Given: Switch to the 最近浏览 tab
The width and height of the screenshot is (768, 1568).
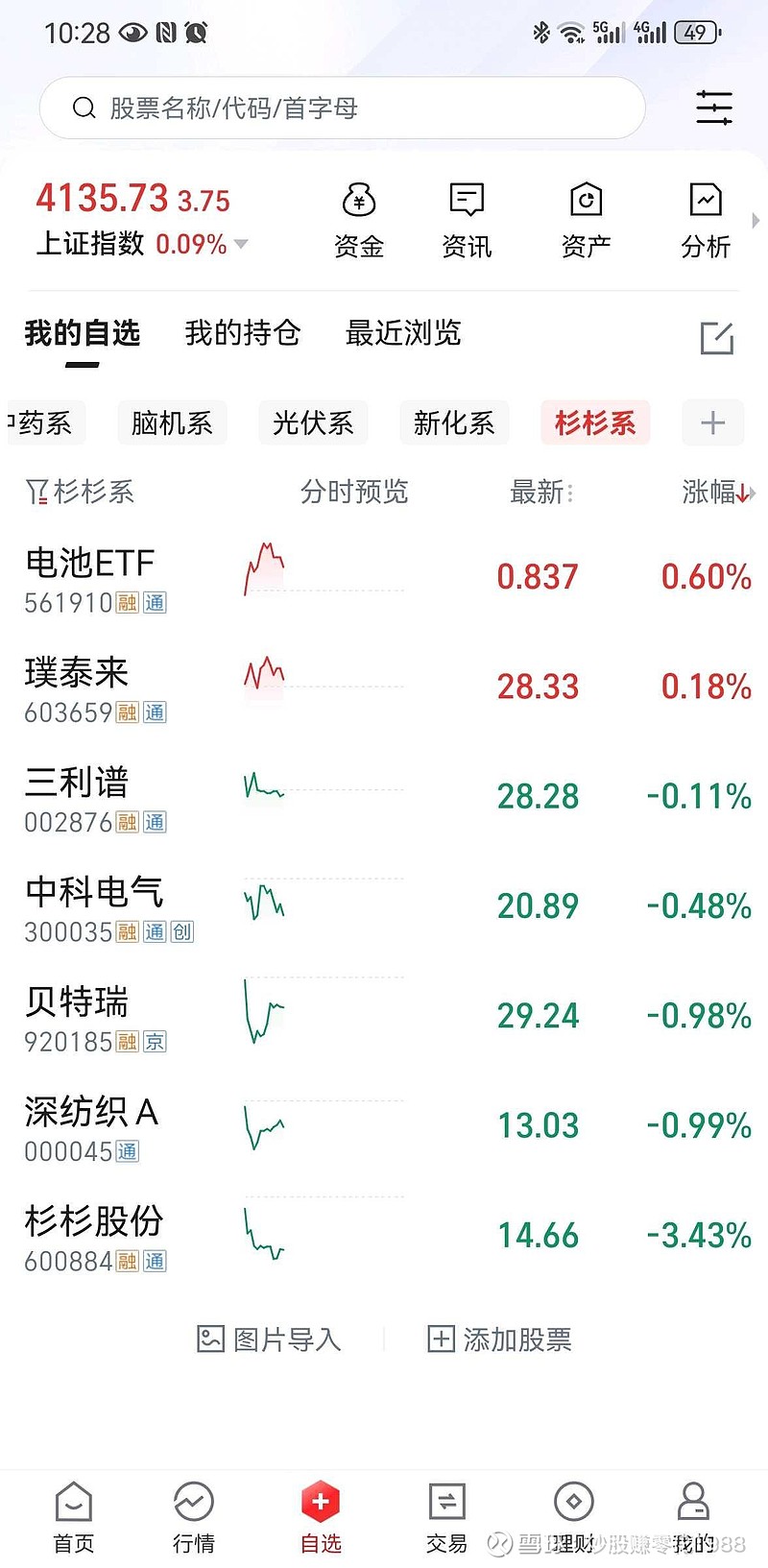Looking at the screenshot, I should [x=403, y=333].
